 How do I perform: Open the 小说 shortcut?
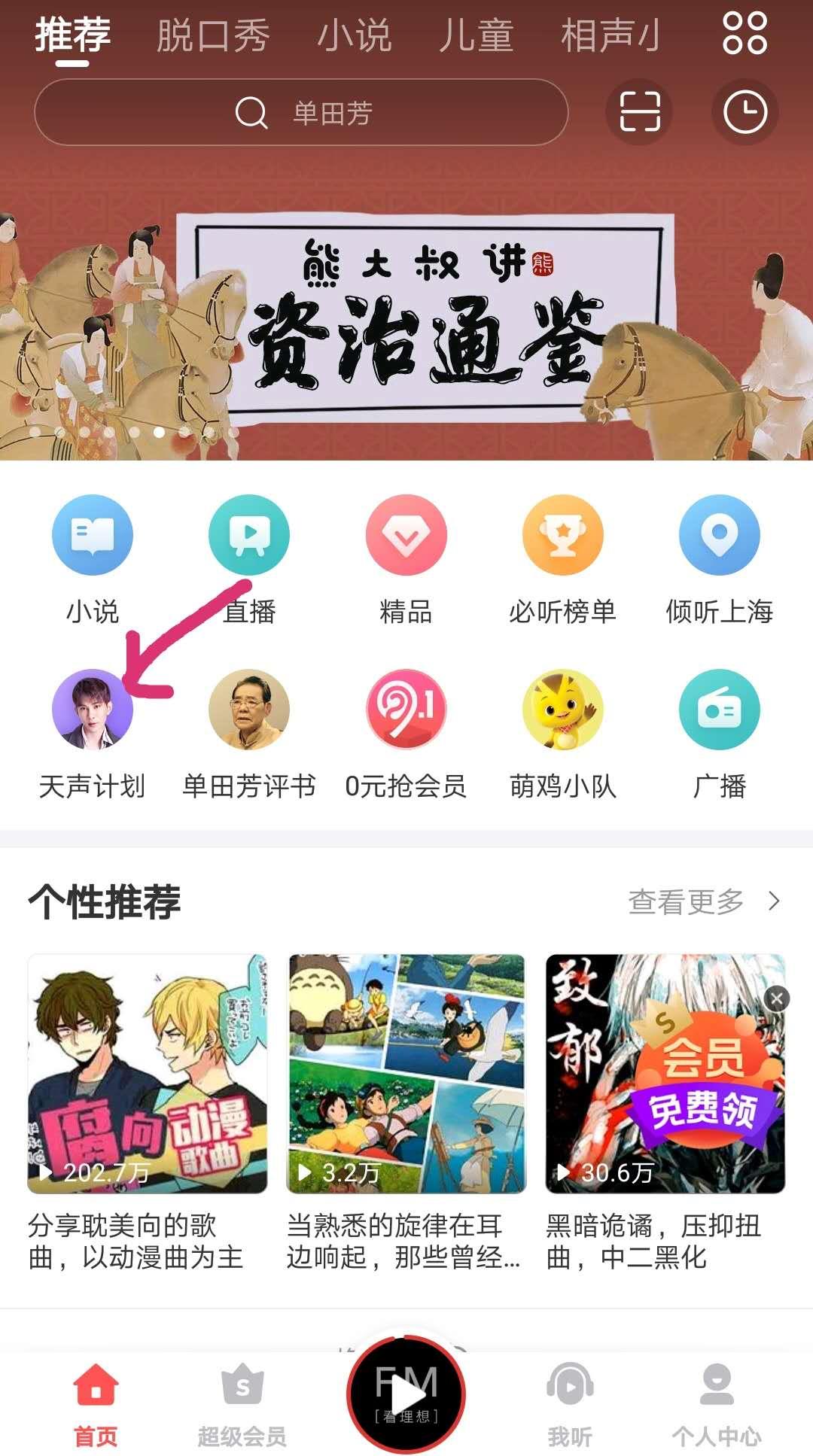click(93, 558)
